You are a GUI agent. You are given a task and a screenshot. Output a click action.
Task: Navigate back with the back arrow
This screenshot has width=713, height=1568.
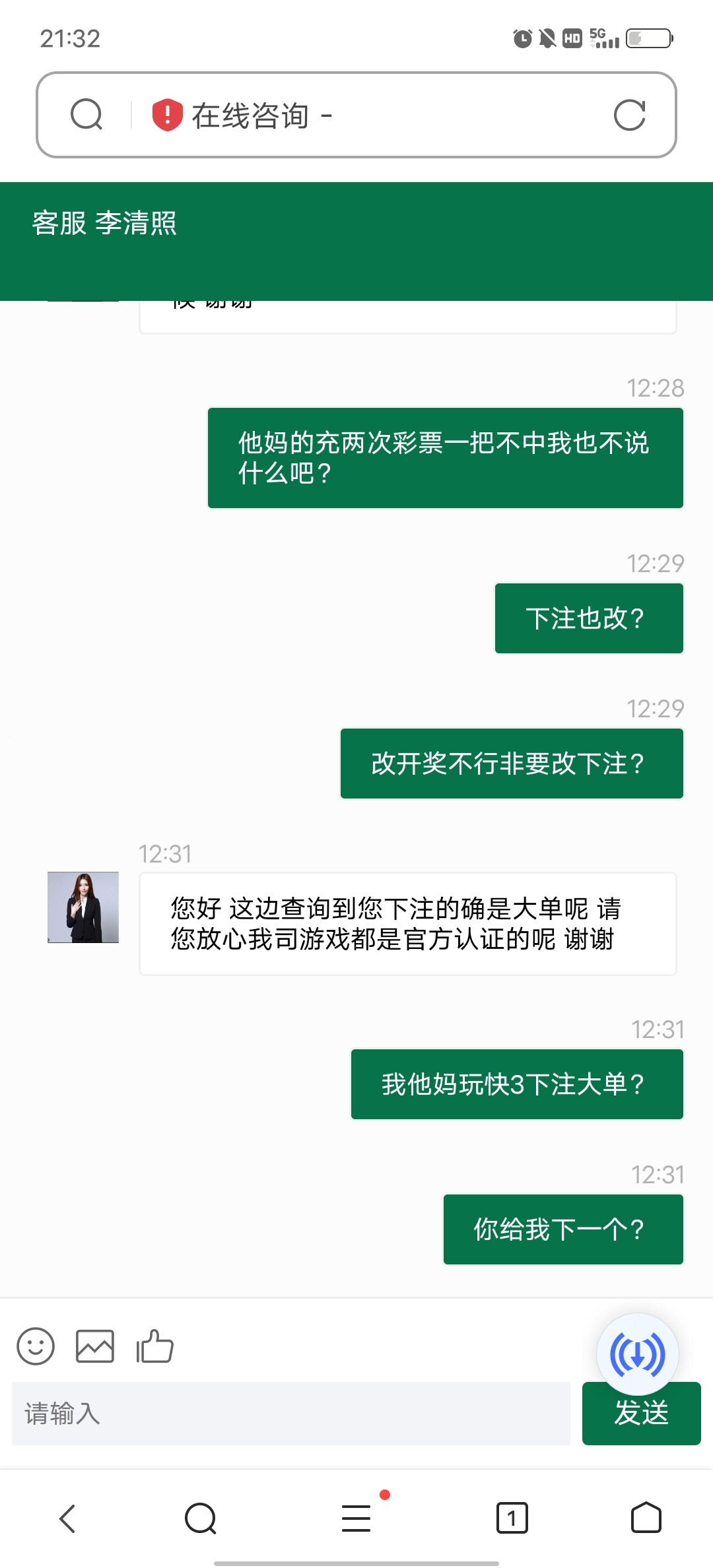65,1518
